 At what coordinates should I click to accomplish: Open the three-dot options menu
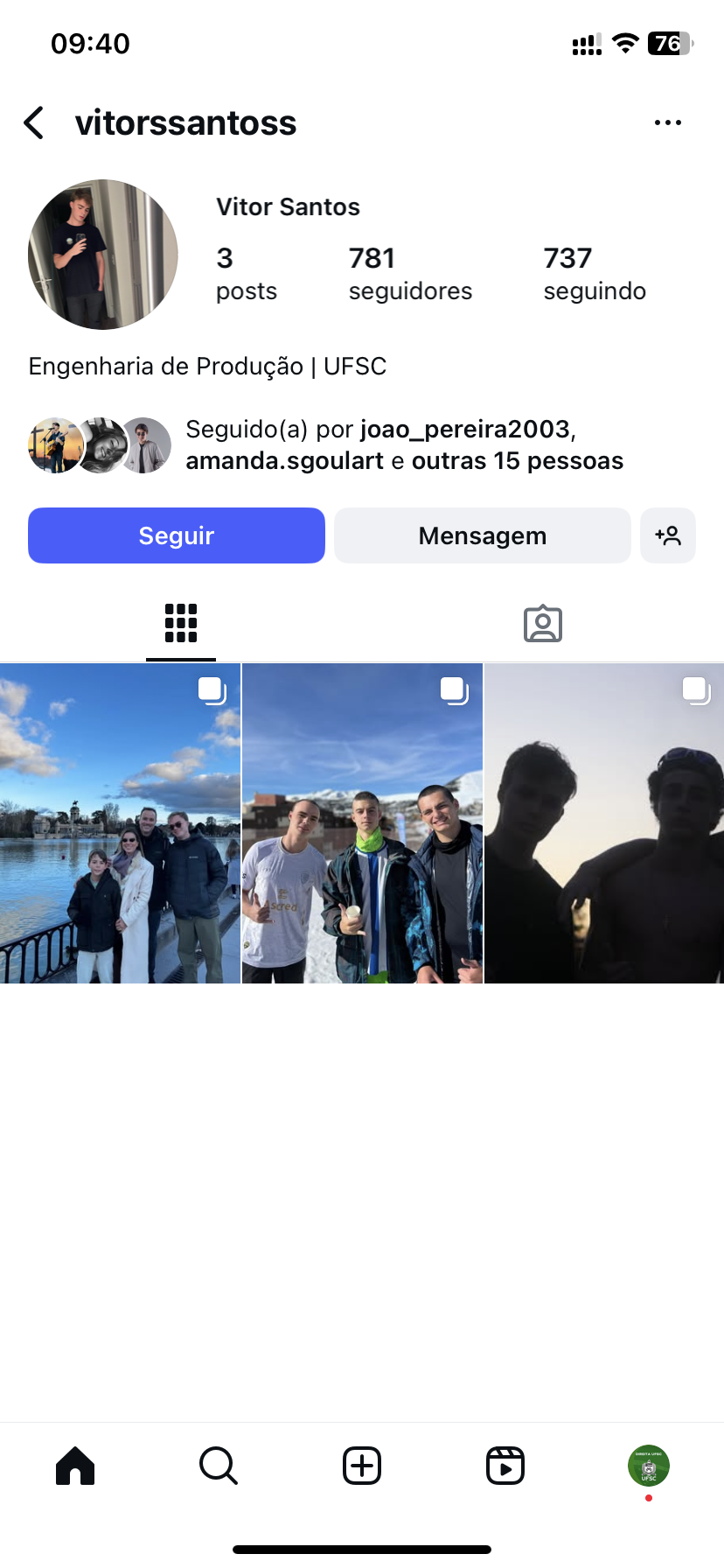click(x=667, y=123)
